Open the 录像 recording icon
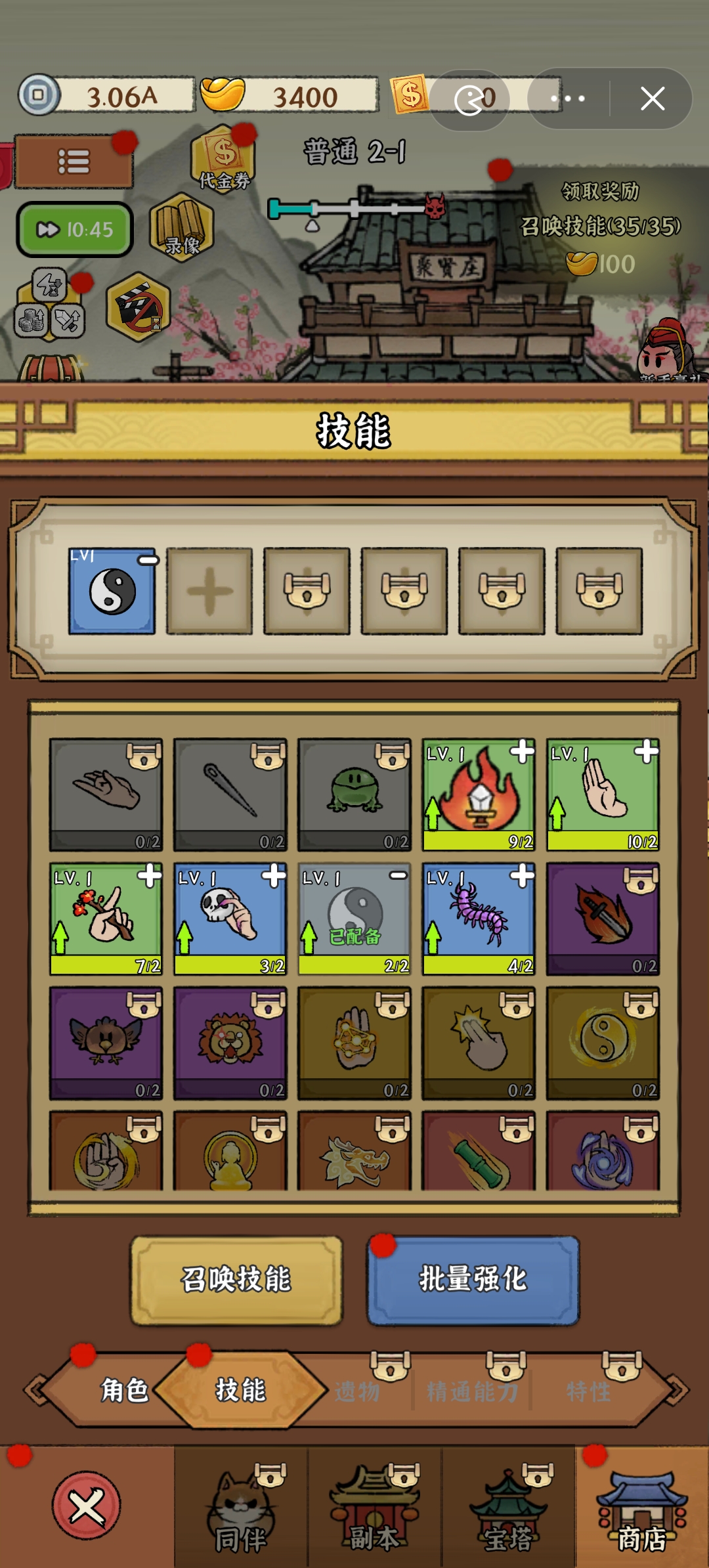 click(182, 227)
